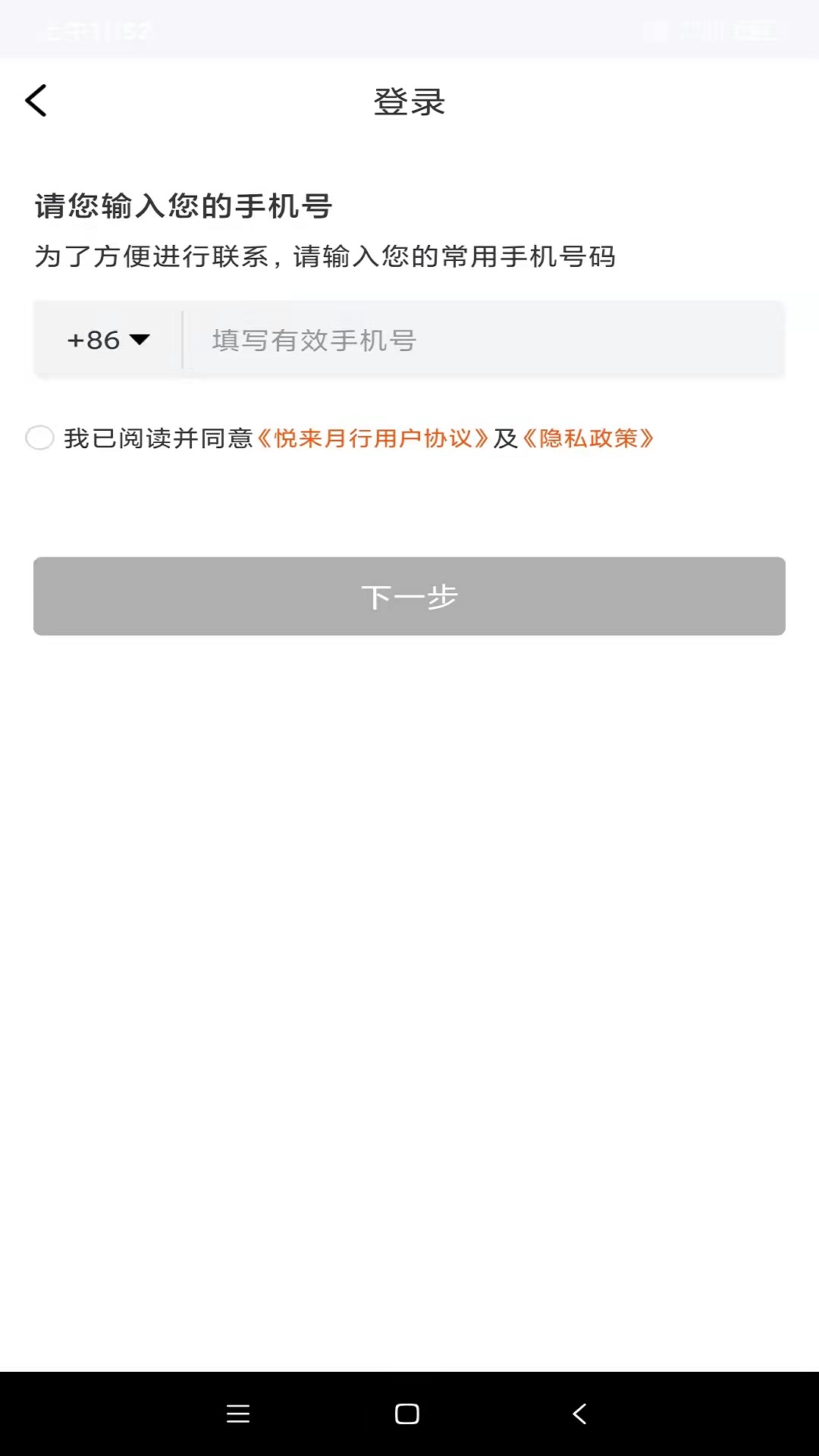Tap the 填写有效手机号 phone input field

click(x=485, y=340)
